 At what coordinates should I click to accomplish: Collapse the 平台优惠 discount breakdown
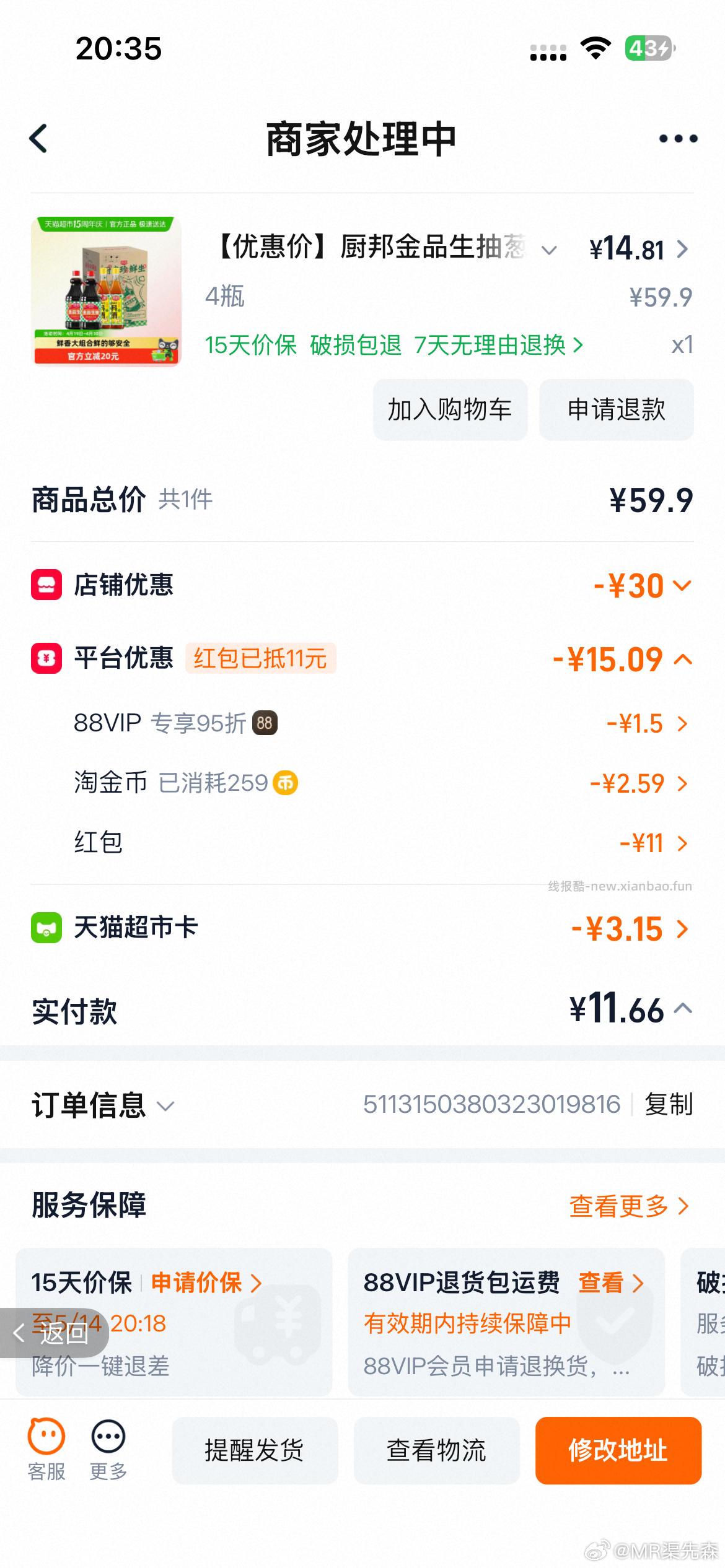tap(682, 659)
